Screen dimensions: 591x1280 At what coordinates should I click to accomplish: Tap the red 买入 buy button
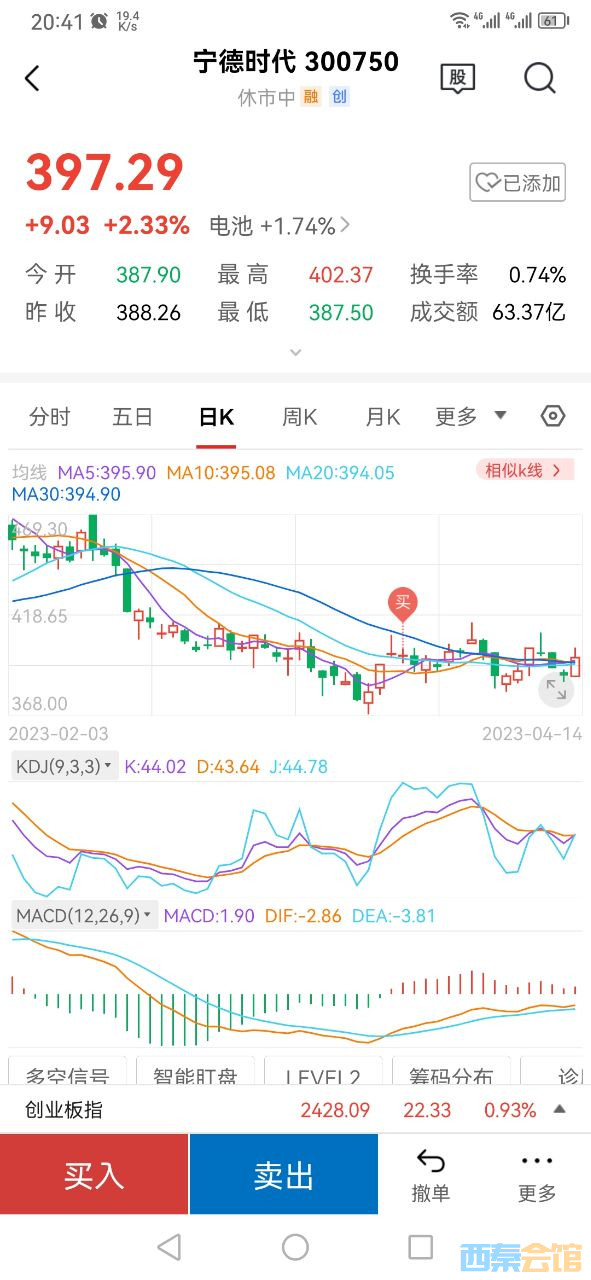[x=94, y=1175]
